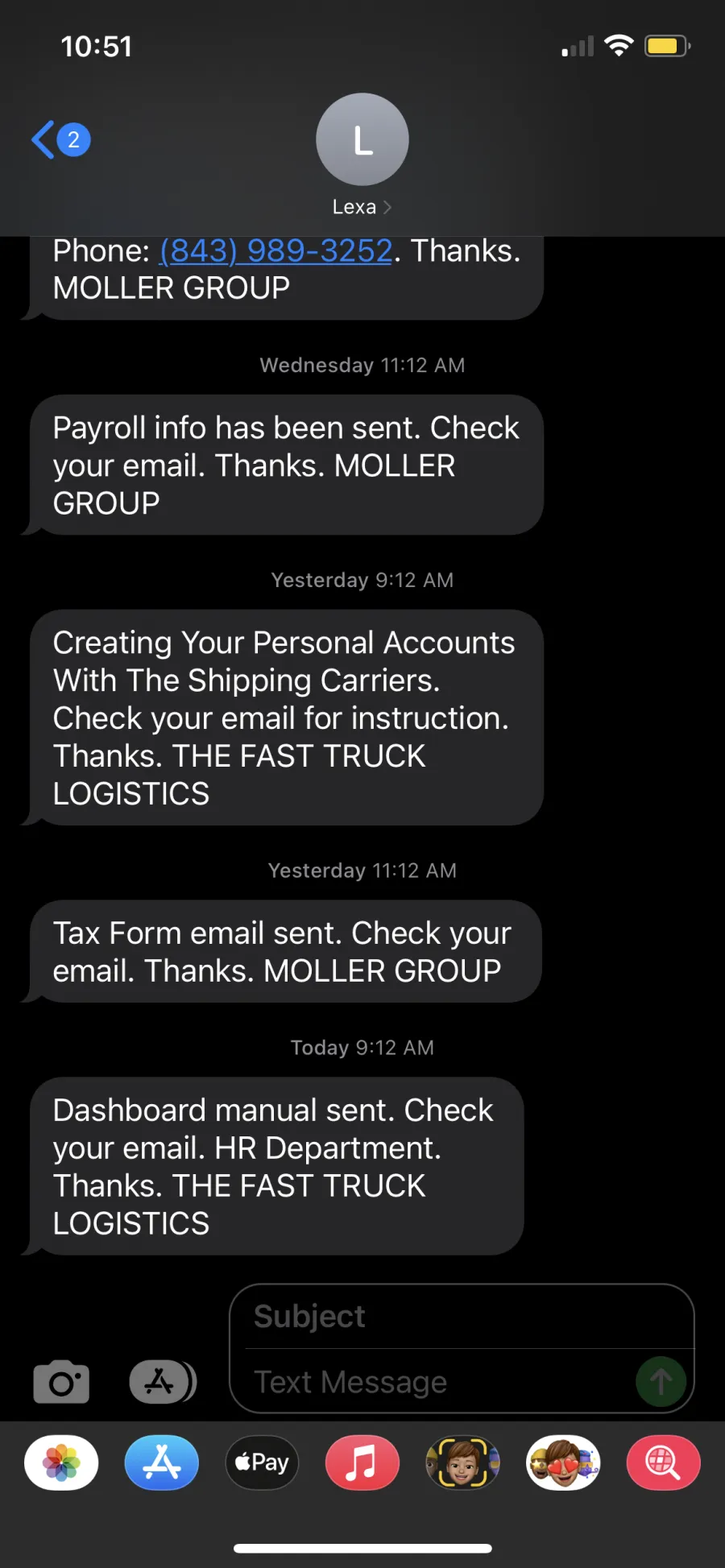Screen dimensions: 725x1568
Task: Open the images search iMessage app
Action: (x=663, y=1463)
